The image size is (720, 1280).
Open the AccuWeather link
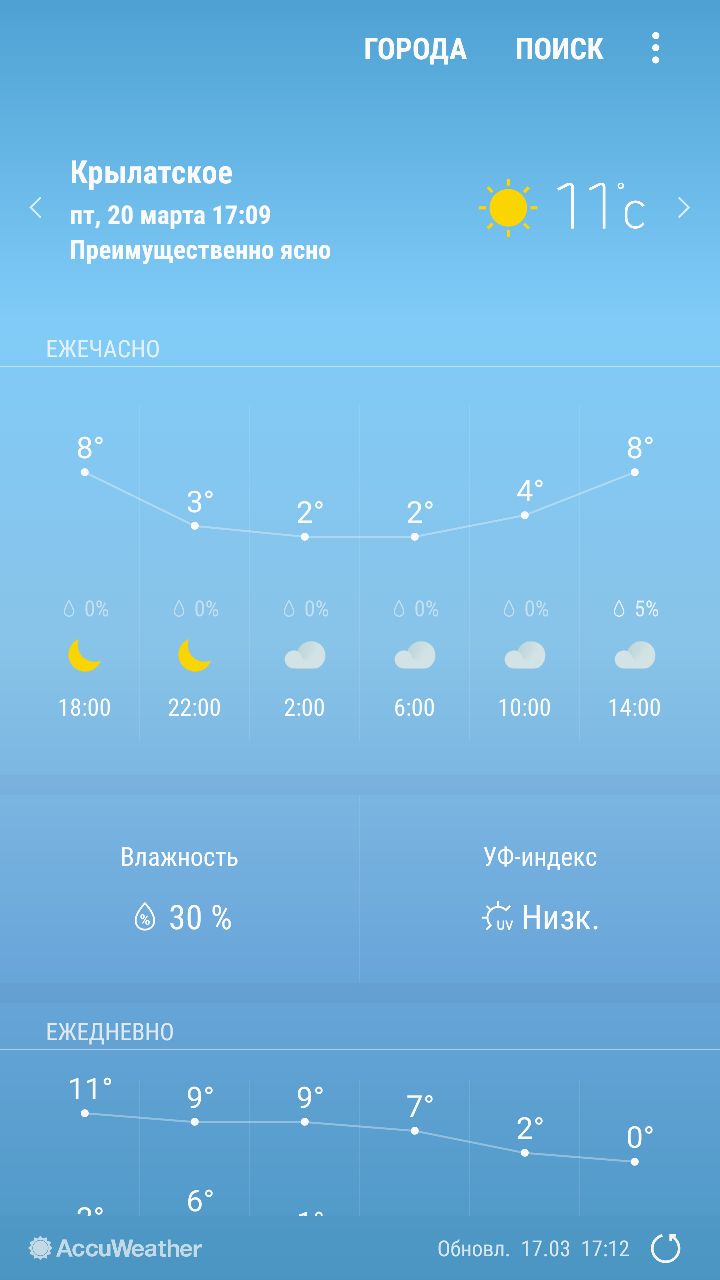[115, 1248]
